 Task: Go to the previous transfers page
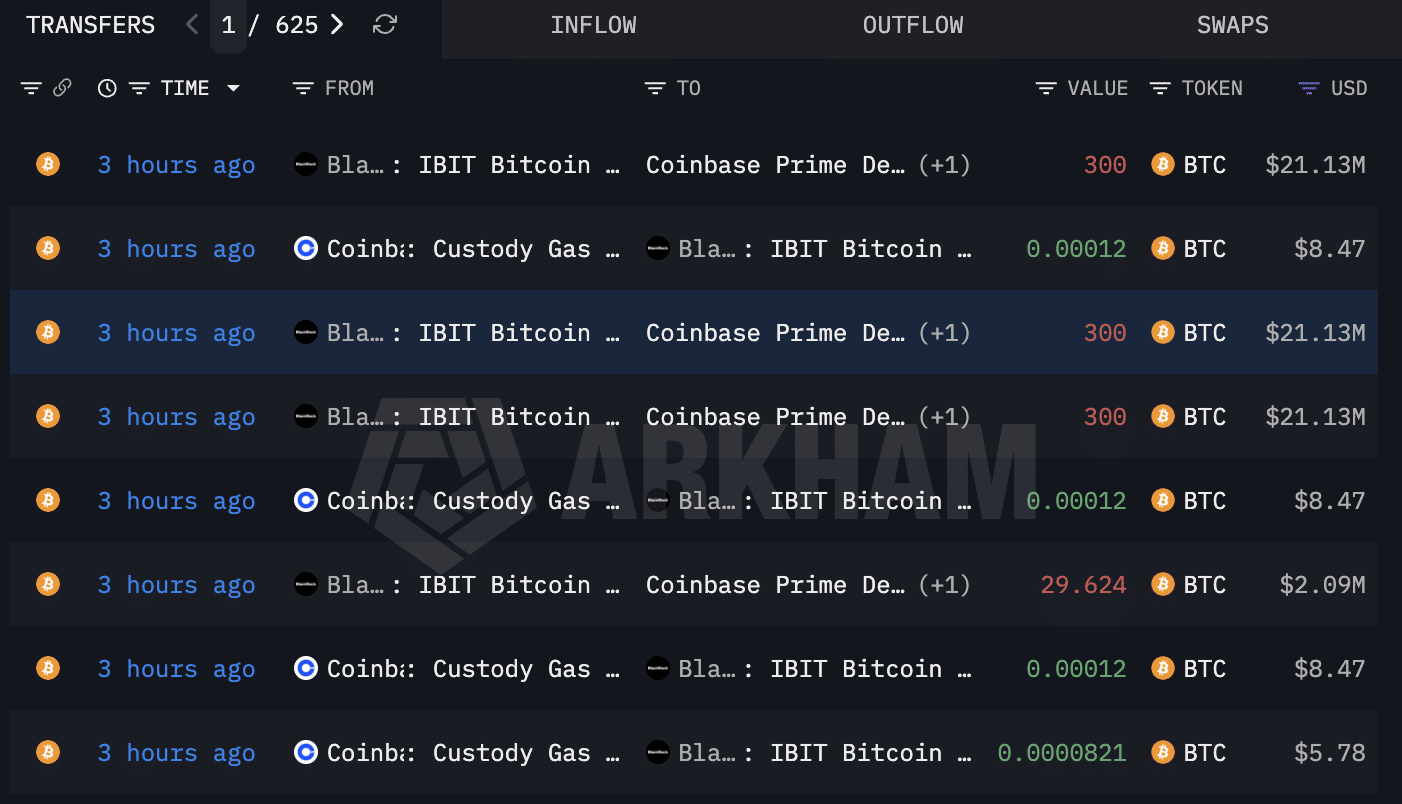pos(192,25)
